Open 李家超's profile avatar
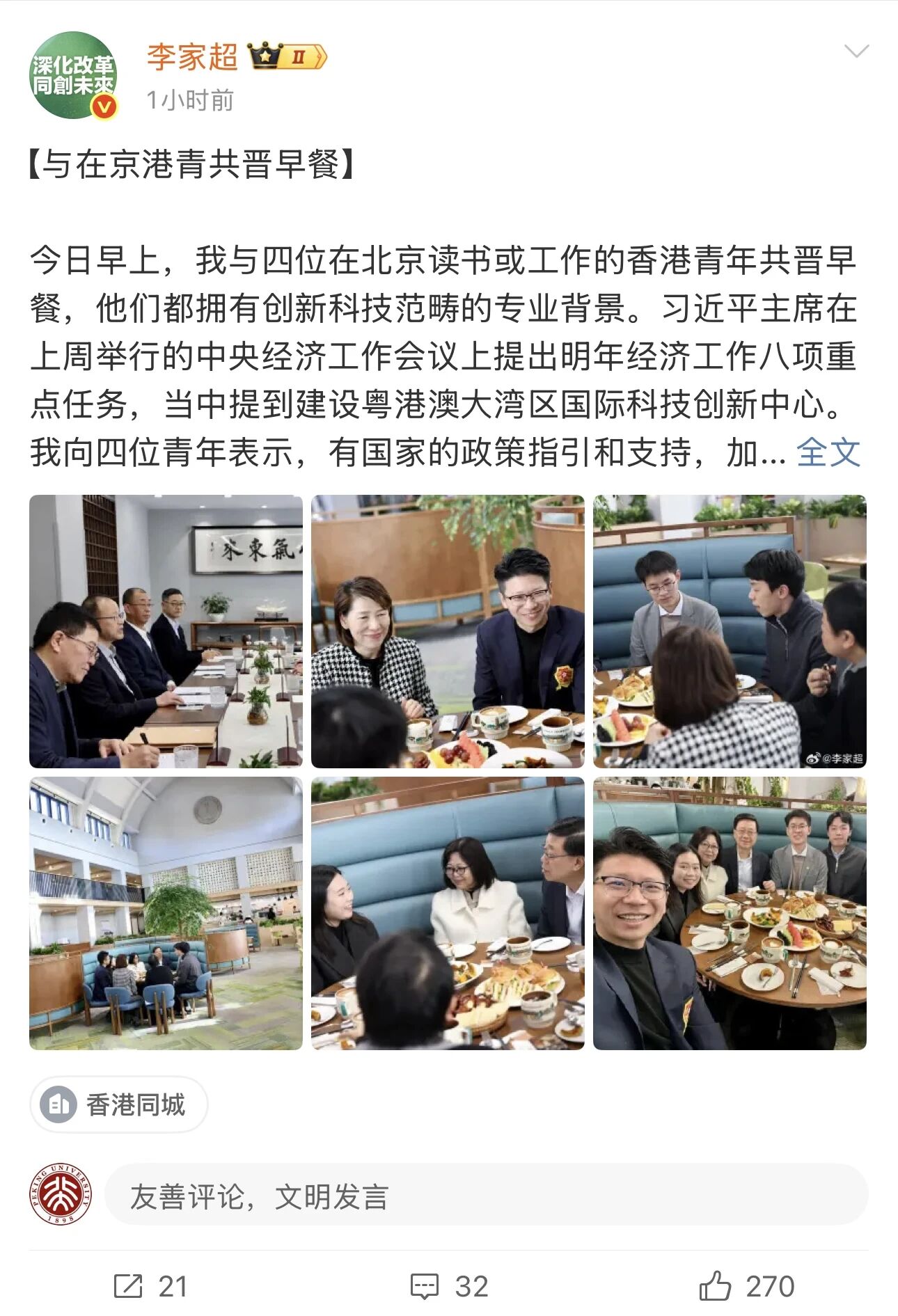Image resolution: width=898 pixels, height=1316 pixels. tap(73, 75)
